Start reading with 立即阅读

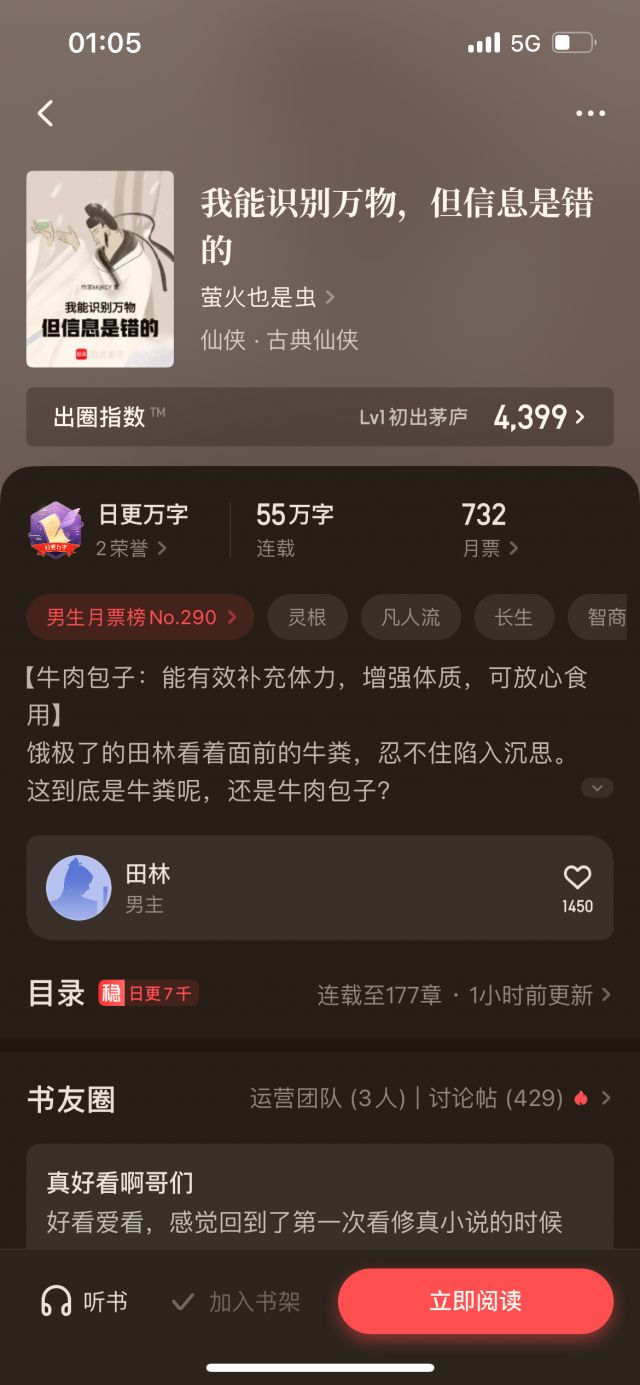click(475, 1301)
